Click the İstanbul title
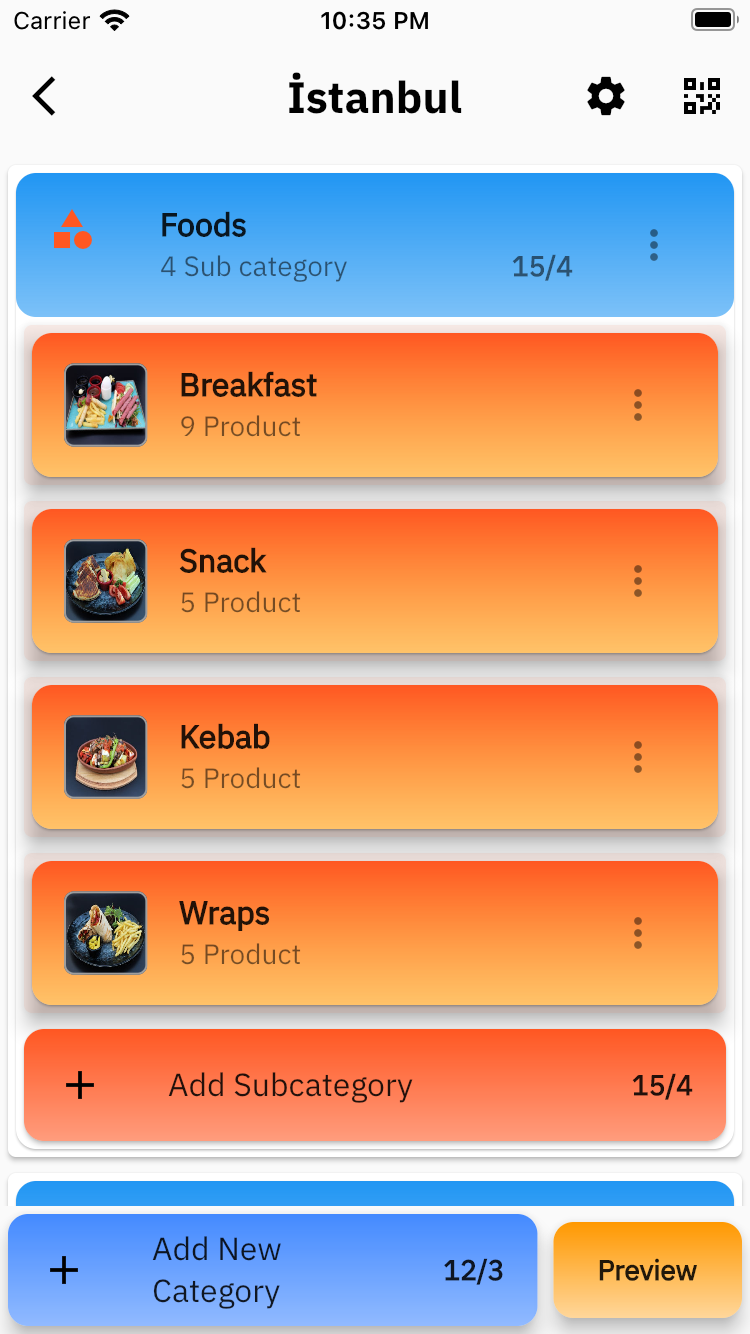This screenshot has width=750, height=1334. (375, 96)
